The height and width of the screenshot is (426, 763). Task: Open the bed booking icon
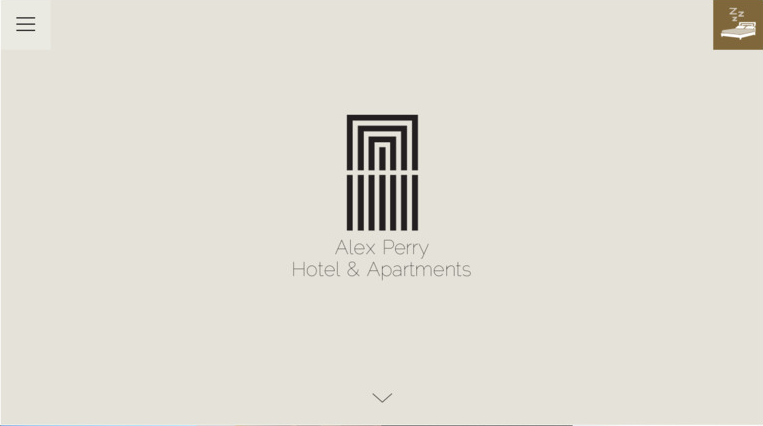point(738,24)
